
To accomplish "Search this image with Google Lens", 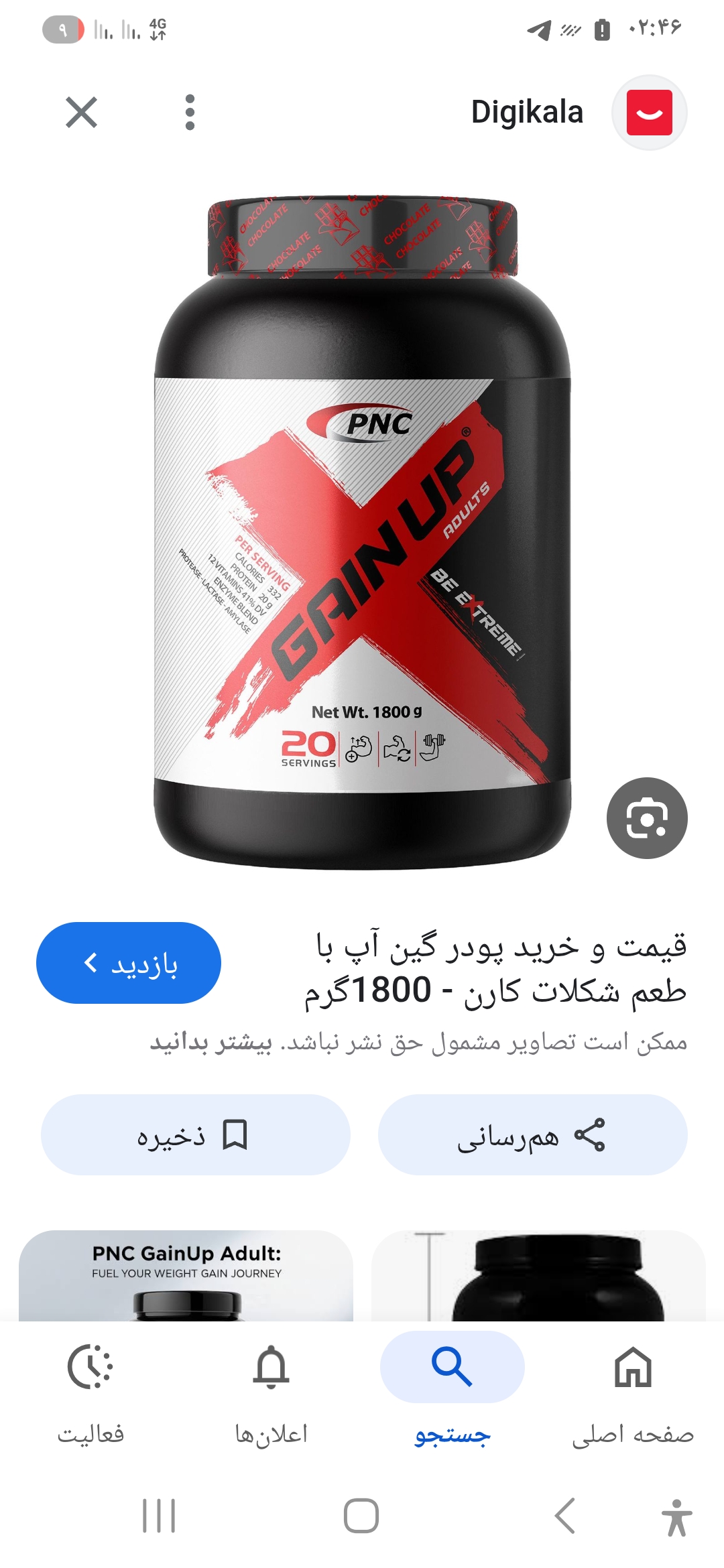I will 646,818.
